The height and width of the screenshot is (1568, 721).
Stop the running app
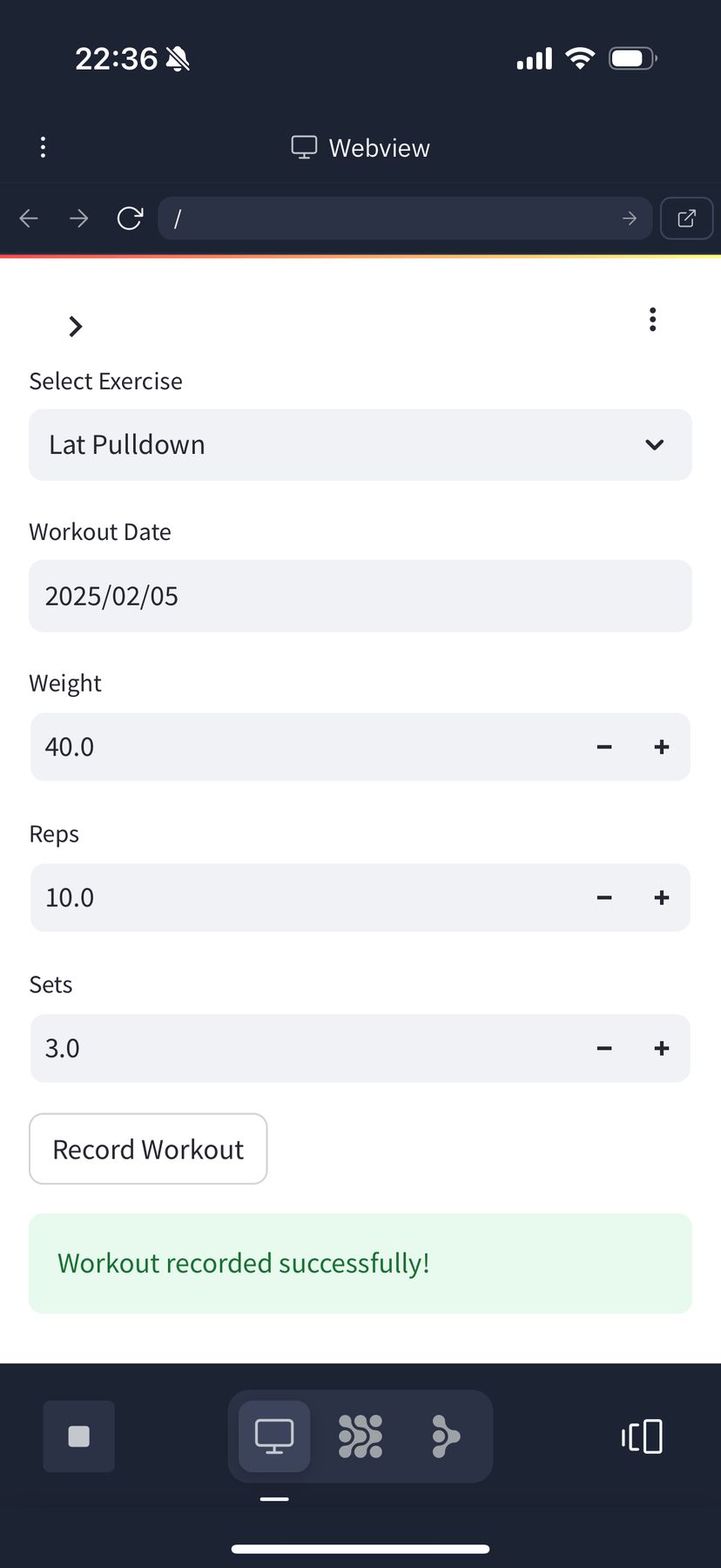(79, 1436)
